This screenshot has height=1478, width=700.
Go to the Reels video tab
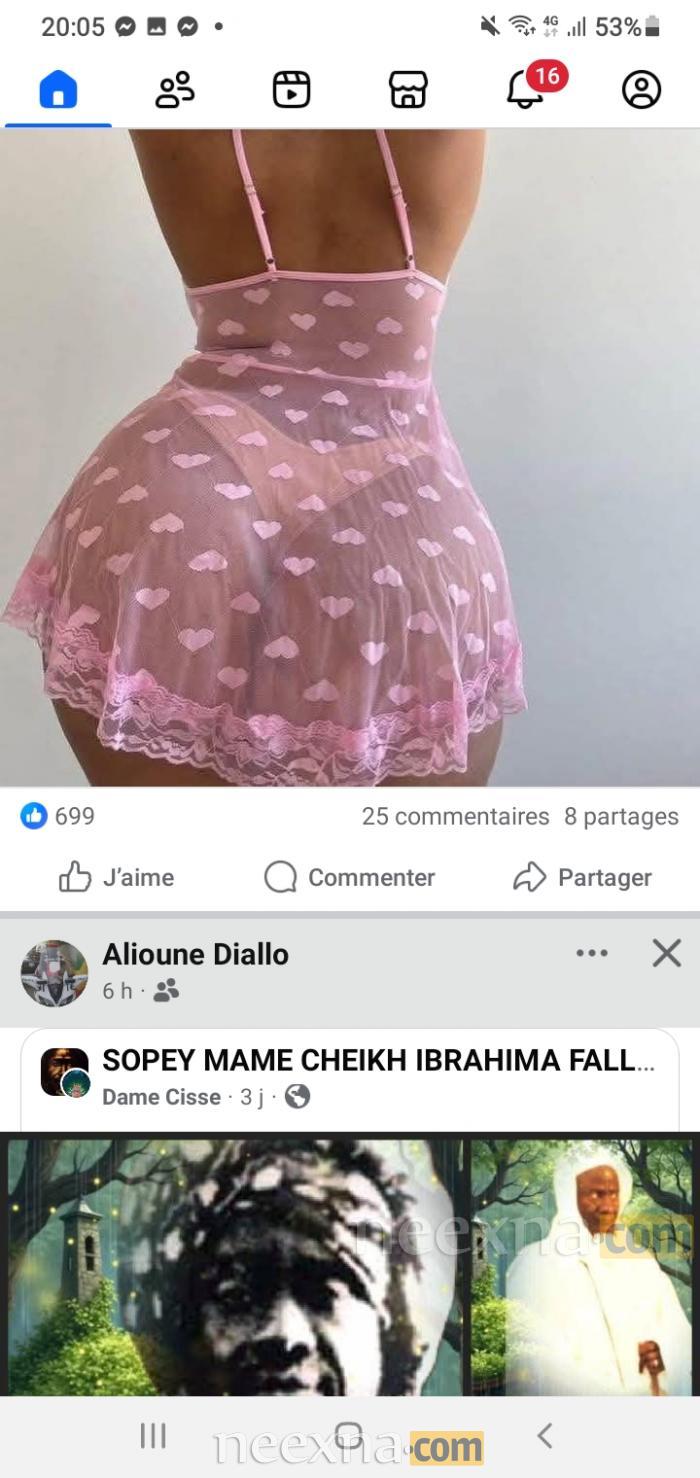click(291, 91)
